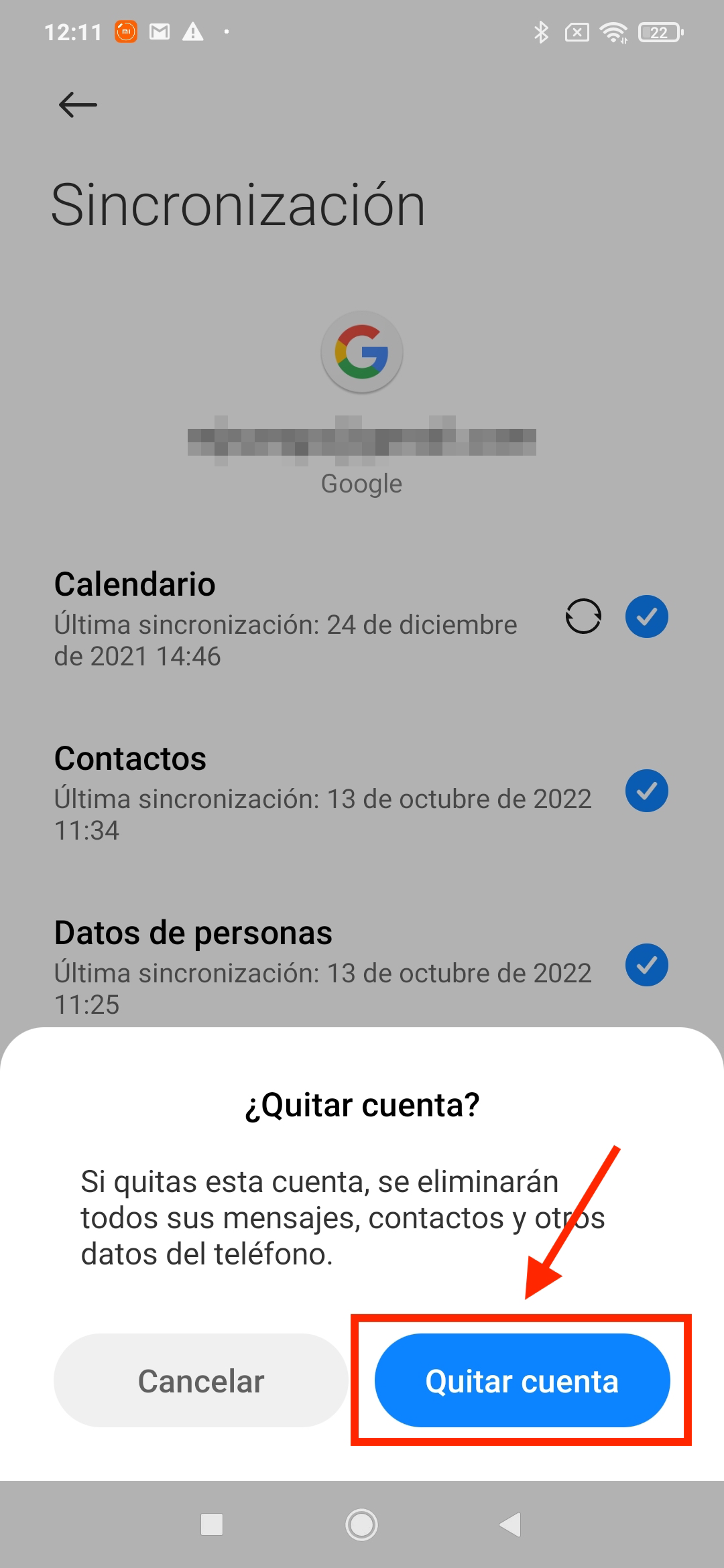Image resolution: width=724 pixels, height=1568 pixels.
Task: Toggle the Datos de personas checkbox
Action: tap(647, 965)
